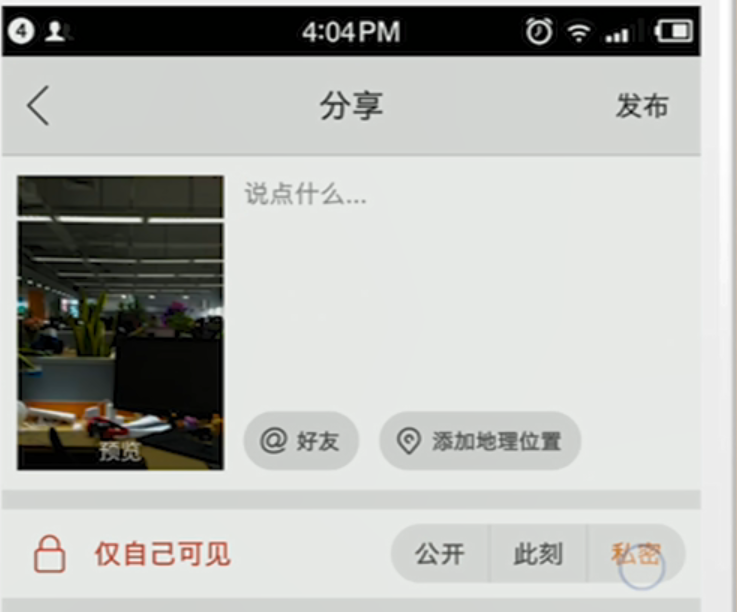Select the 公开 visibility option
737x612 pixels.
click(x=440, y=554)
